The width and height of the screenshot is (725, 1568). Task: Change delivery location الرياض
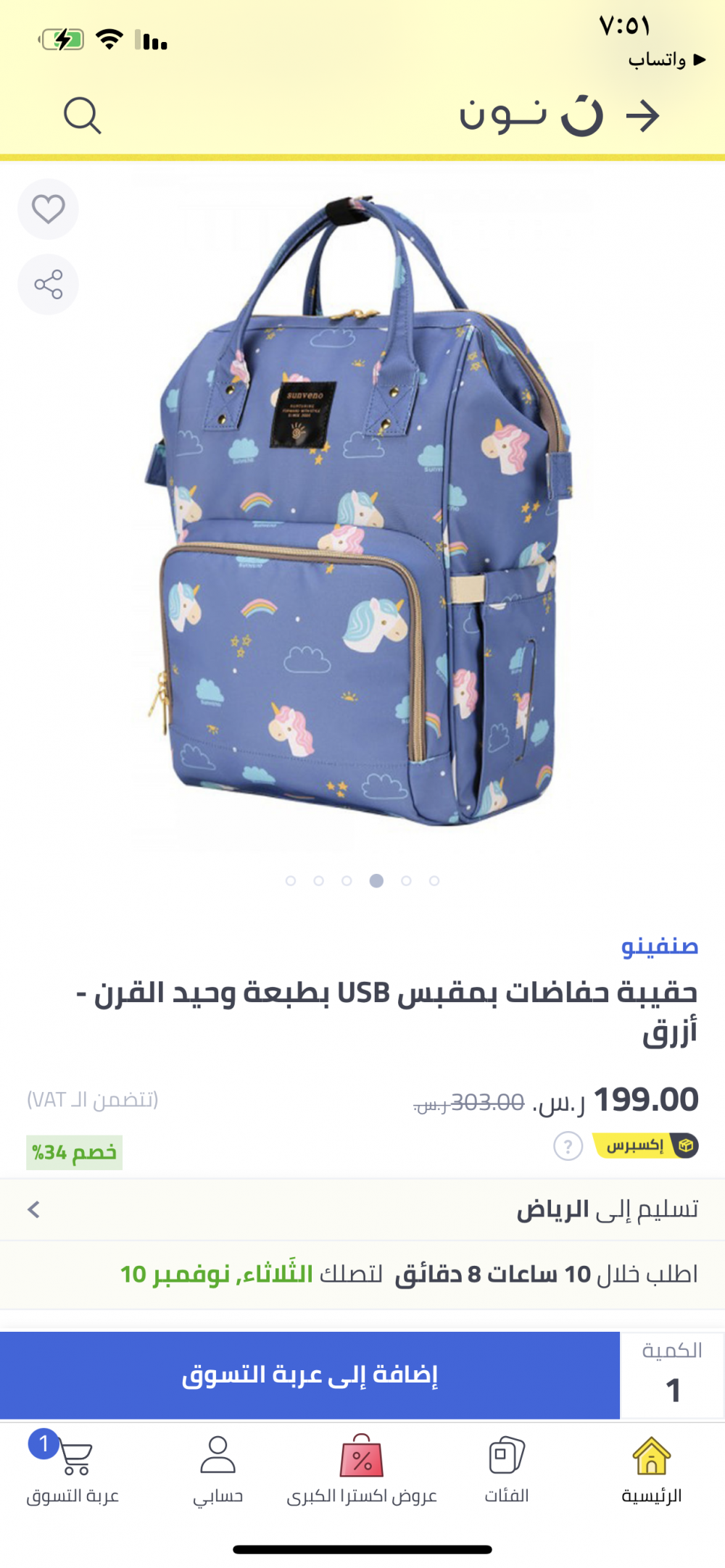coord(362,1209)
